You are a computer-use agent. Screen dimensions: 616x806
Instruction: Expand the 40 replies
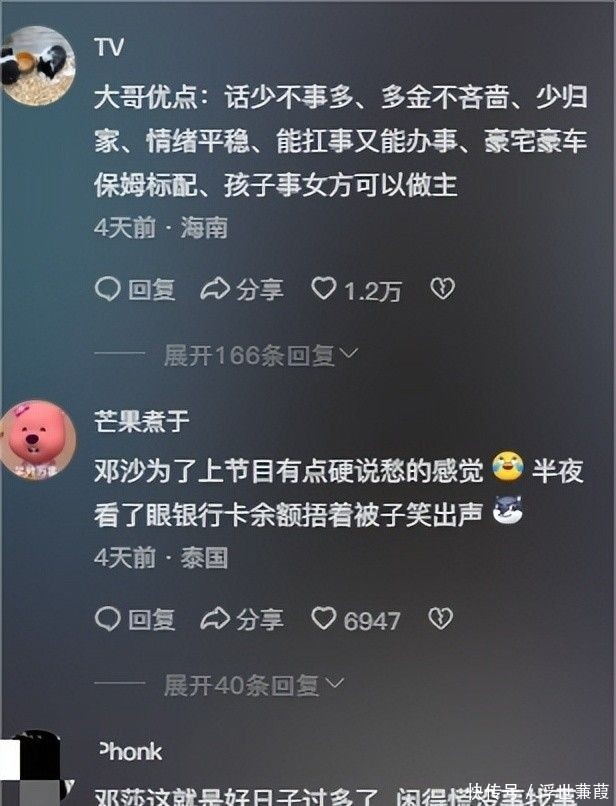254,685
